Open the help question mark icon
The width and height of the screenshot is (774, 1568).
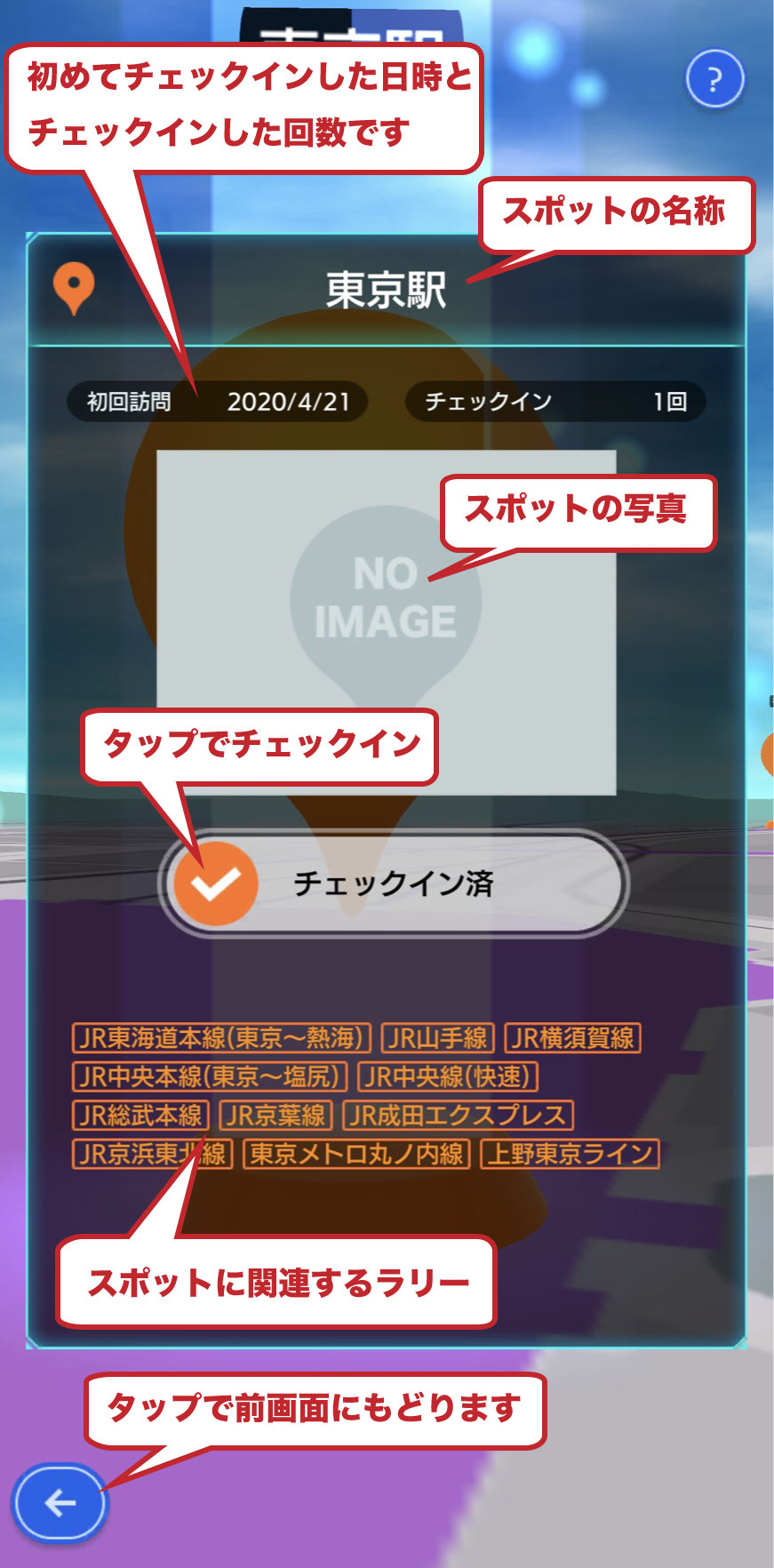[714, 80]
